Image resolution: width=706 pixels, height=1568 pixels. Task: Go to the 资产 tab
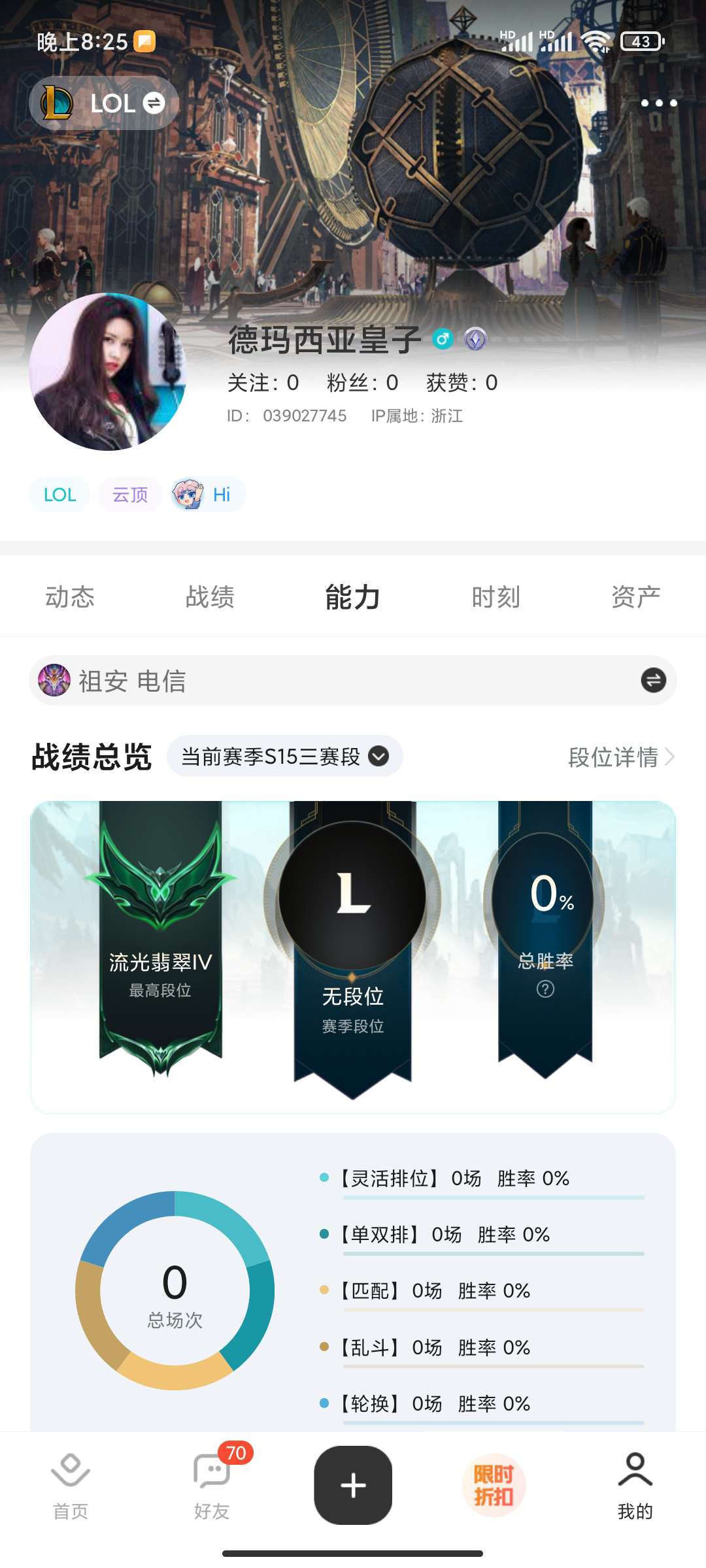635,597
